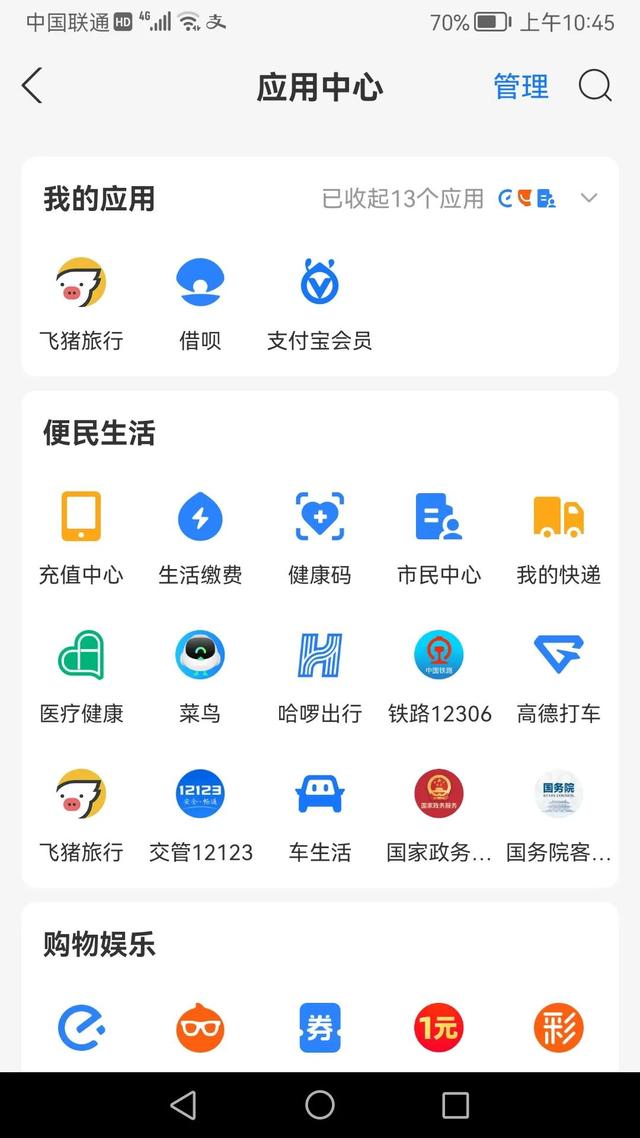
Task: Open 铁路12306
Action: click(x=439, y=677)
